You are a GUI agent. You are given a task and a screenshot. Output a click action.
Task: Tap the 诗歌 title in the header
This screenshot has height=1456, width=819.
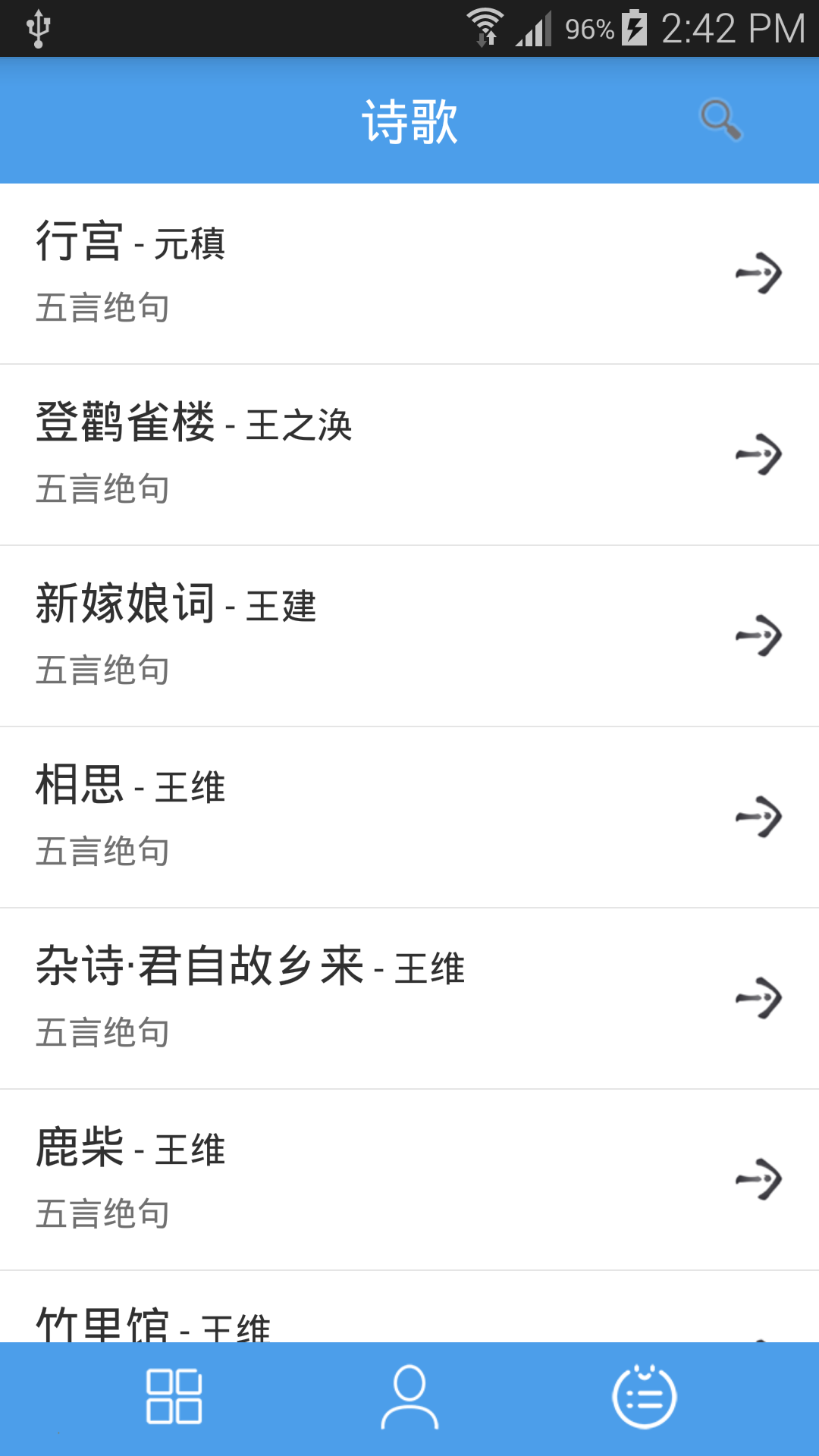409,121
